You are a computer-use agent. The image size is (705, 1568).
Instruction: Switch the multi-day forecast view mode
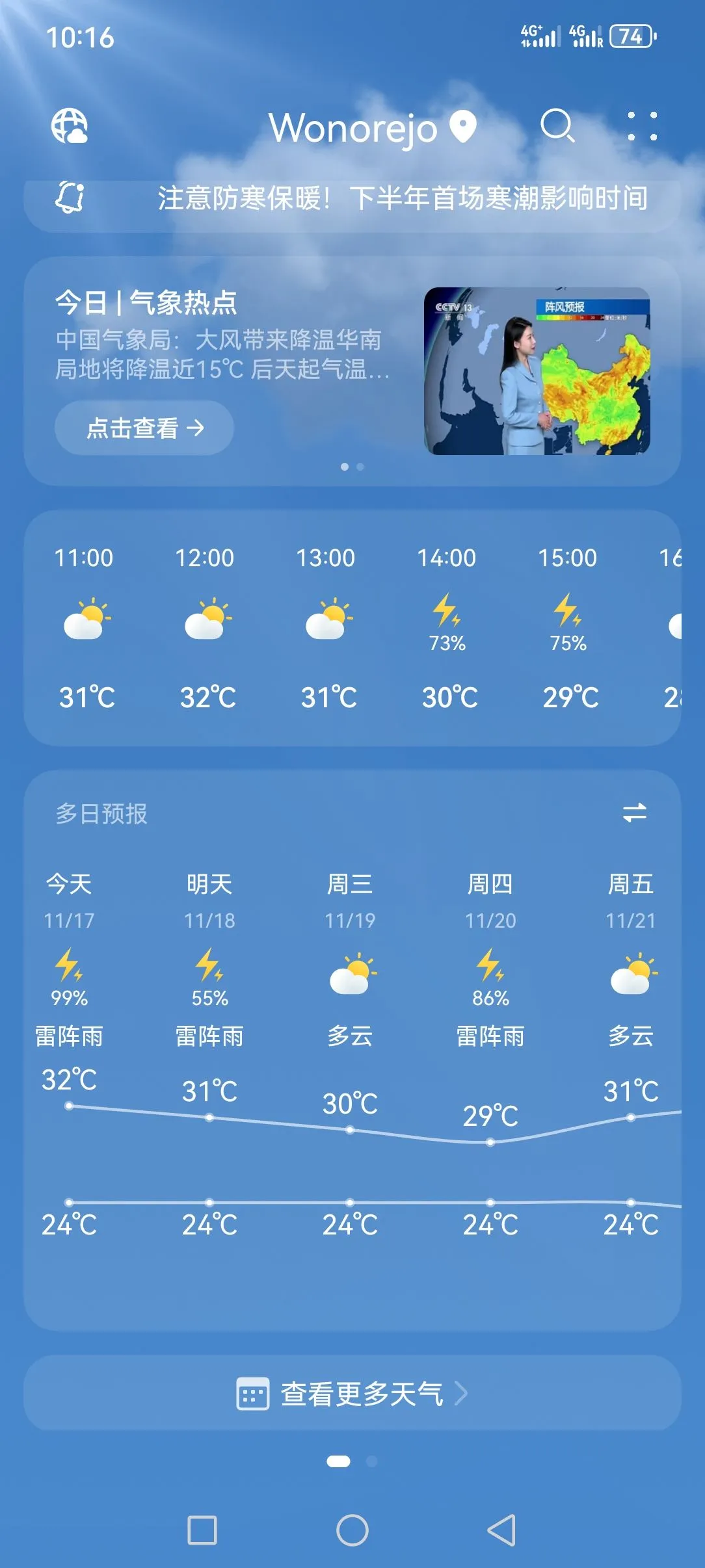[634, 813]
